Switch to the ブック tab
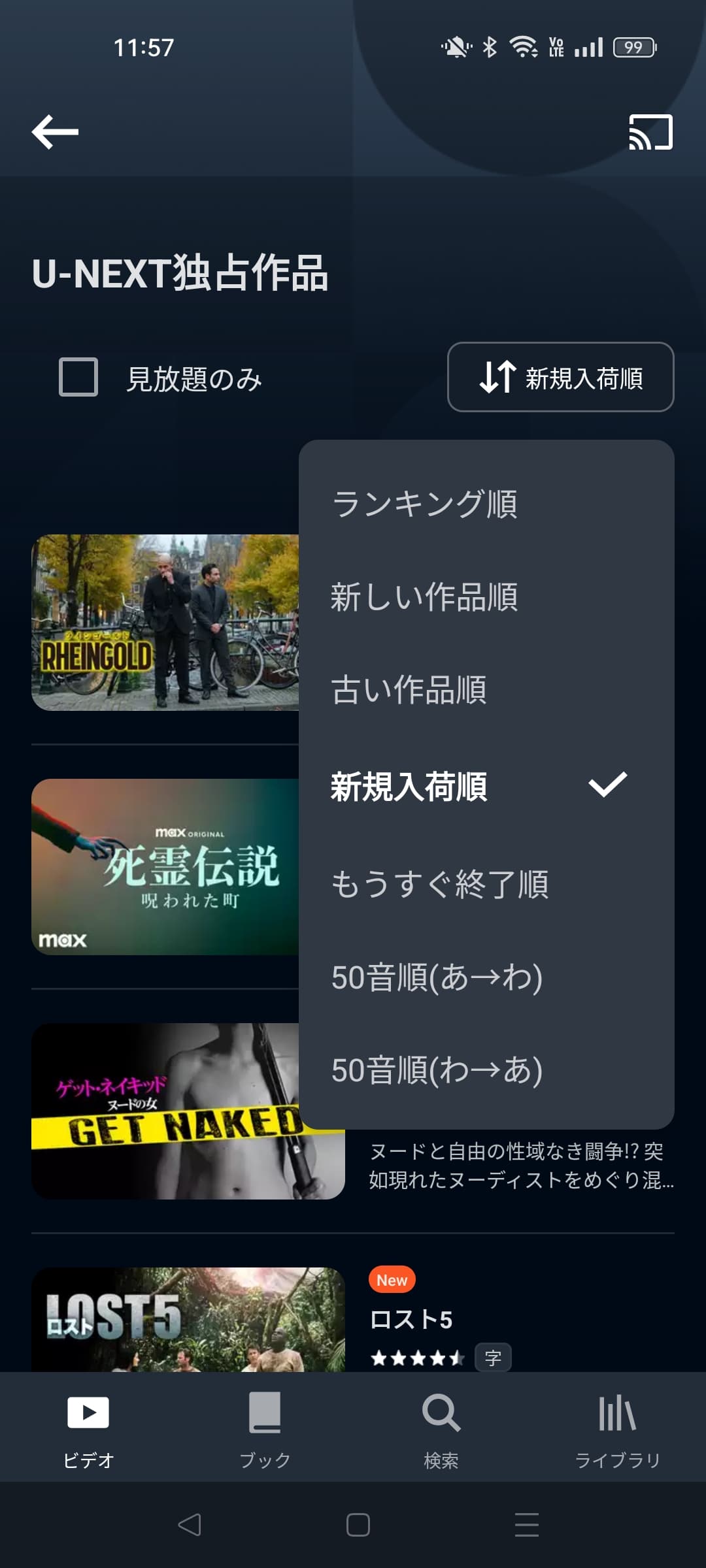706x1568 pixels. (265, 1429)
